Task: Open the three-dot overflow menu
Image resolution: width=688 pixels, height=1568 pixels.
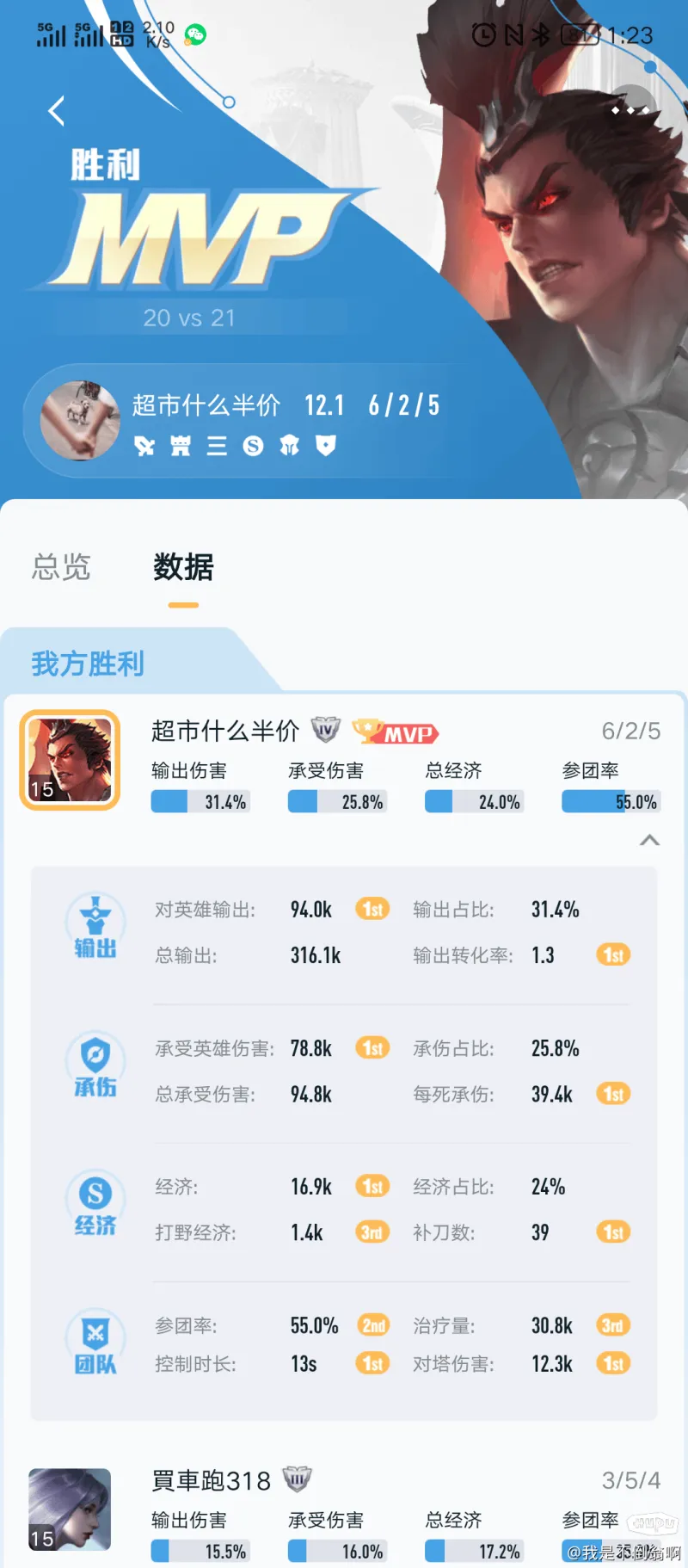Action: tap(630, 110)
